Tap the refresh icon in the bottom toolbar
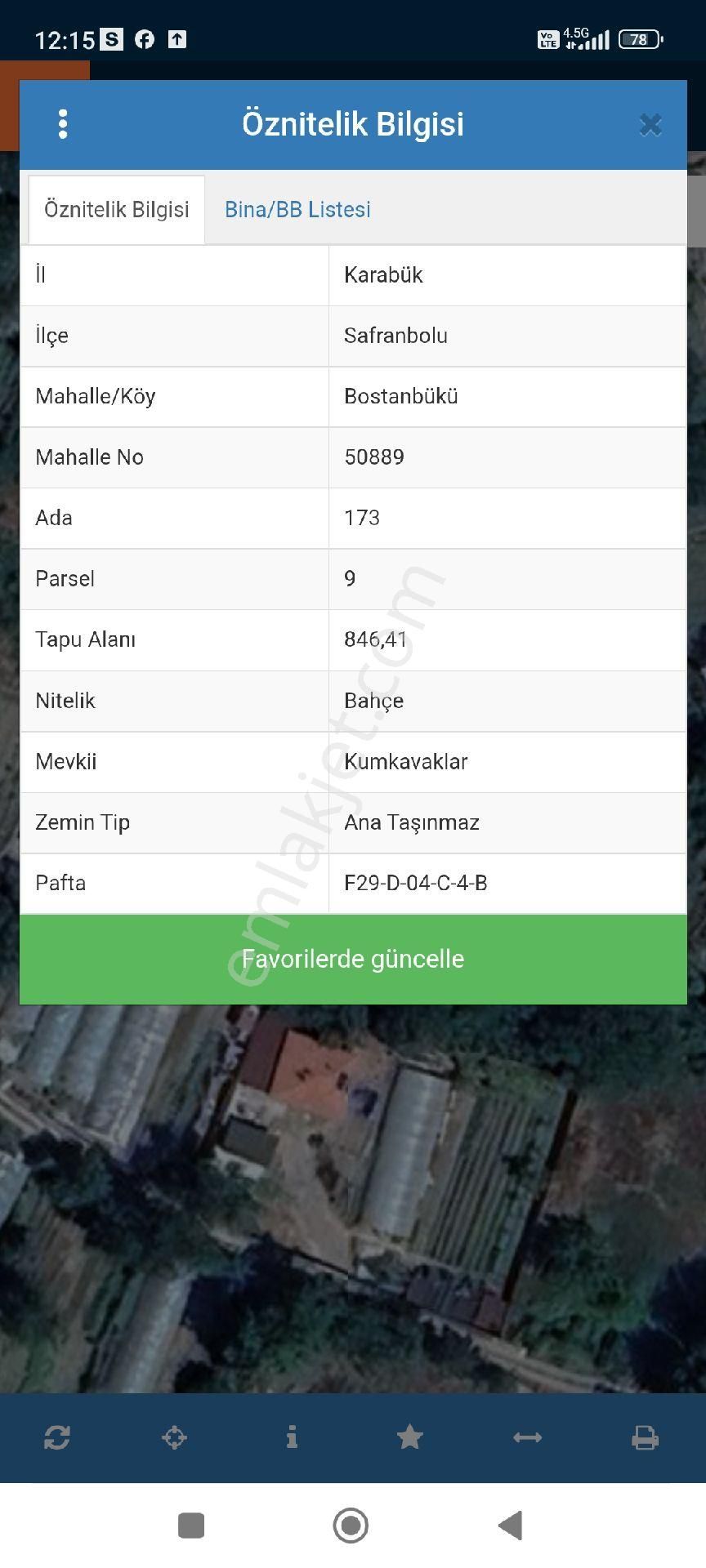Image resolution: width=706 pixels, height=1568 pixels. click(x=57, y=1437)
